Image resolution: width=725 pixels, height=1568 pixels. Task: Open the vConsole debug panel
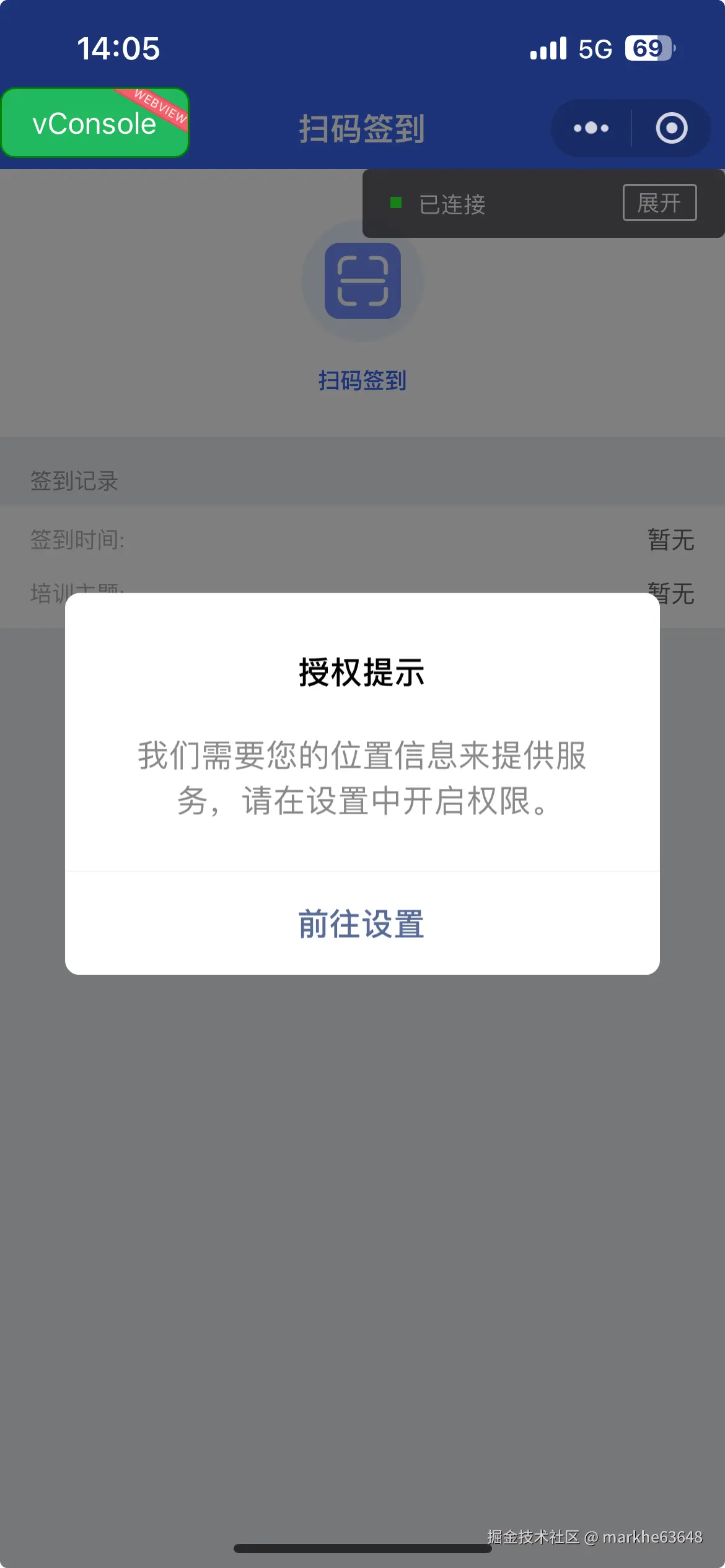95,123
